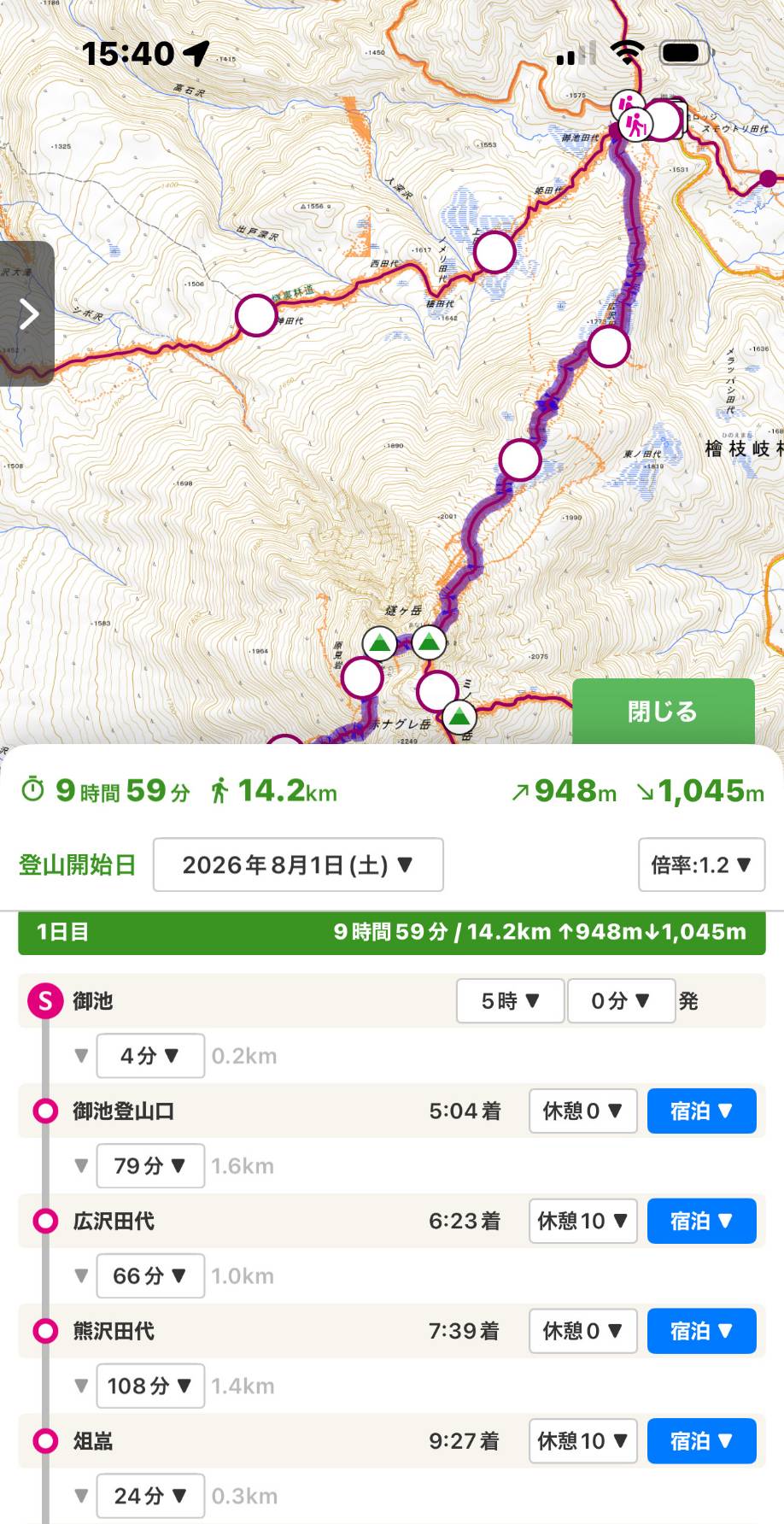Select the departure minute 0分 dropdown

[621, 1000]
